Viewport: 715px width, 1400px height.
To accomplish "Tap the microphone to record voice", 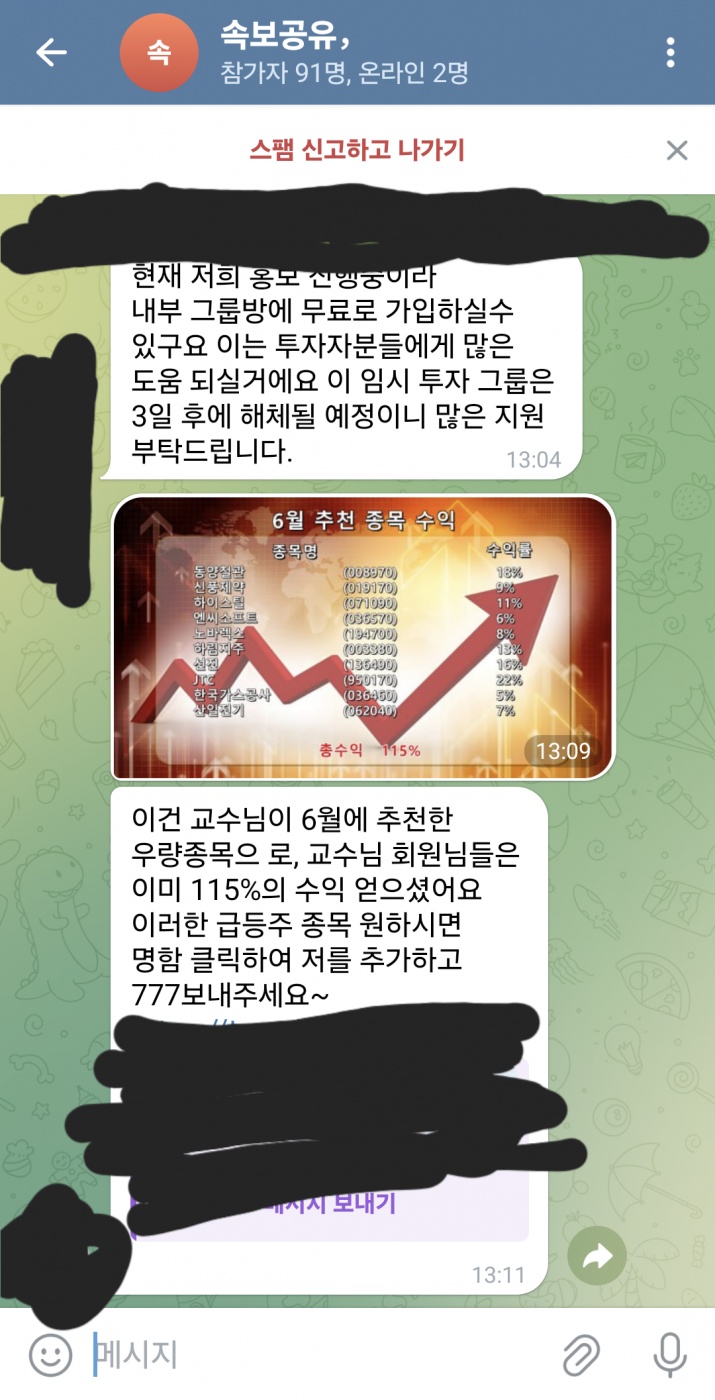I will [x=668, y=1355].
